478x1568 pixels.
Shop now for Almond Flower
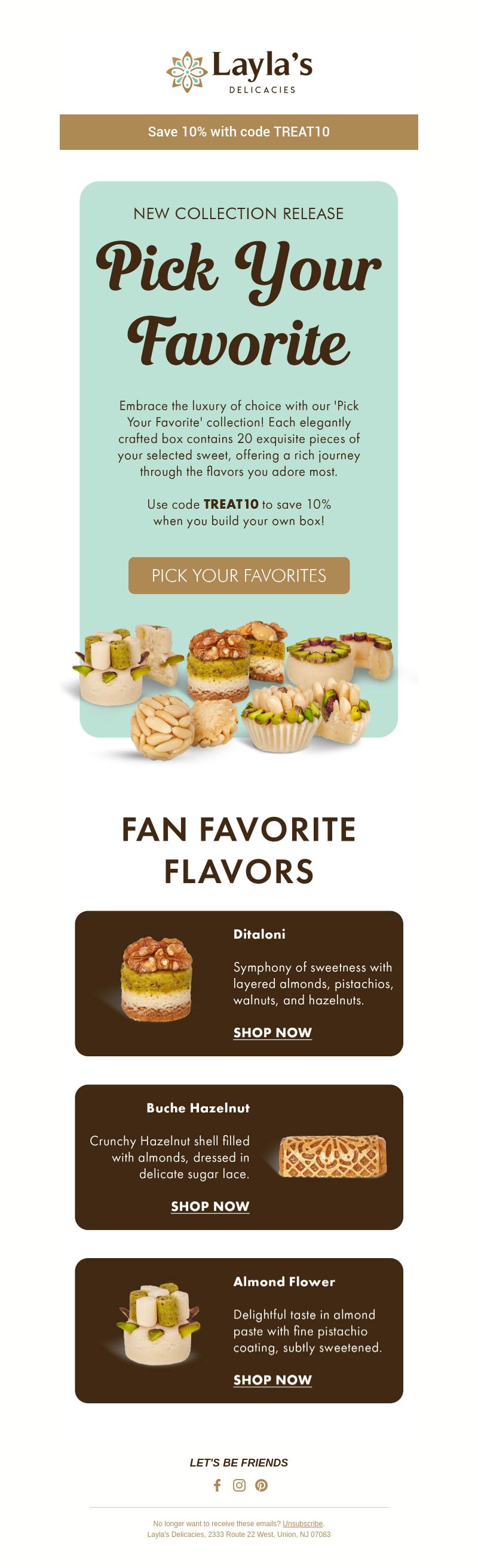click(272, 1379)
